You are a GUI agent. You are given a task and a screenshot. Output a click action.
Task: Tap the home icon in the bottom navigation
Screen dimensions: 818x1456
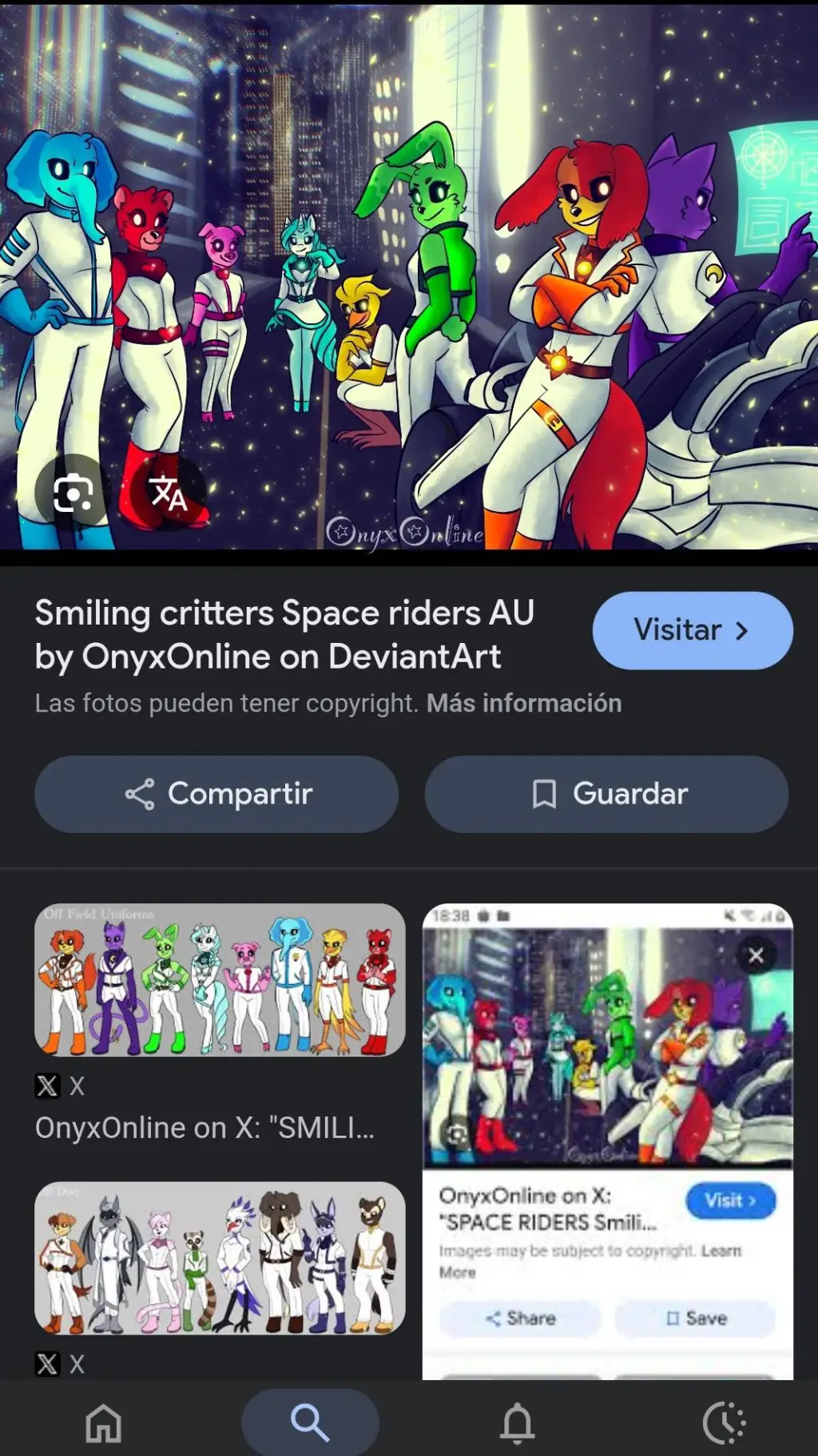(104, 1421)
